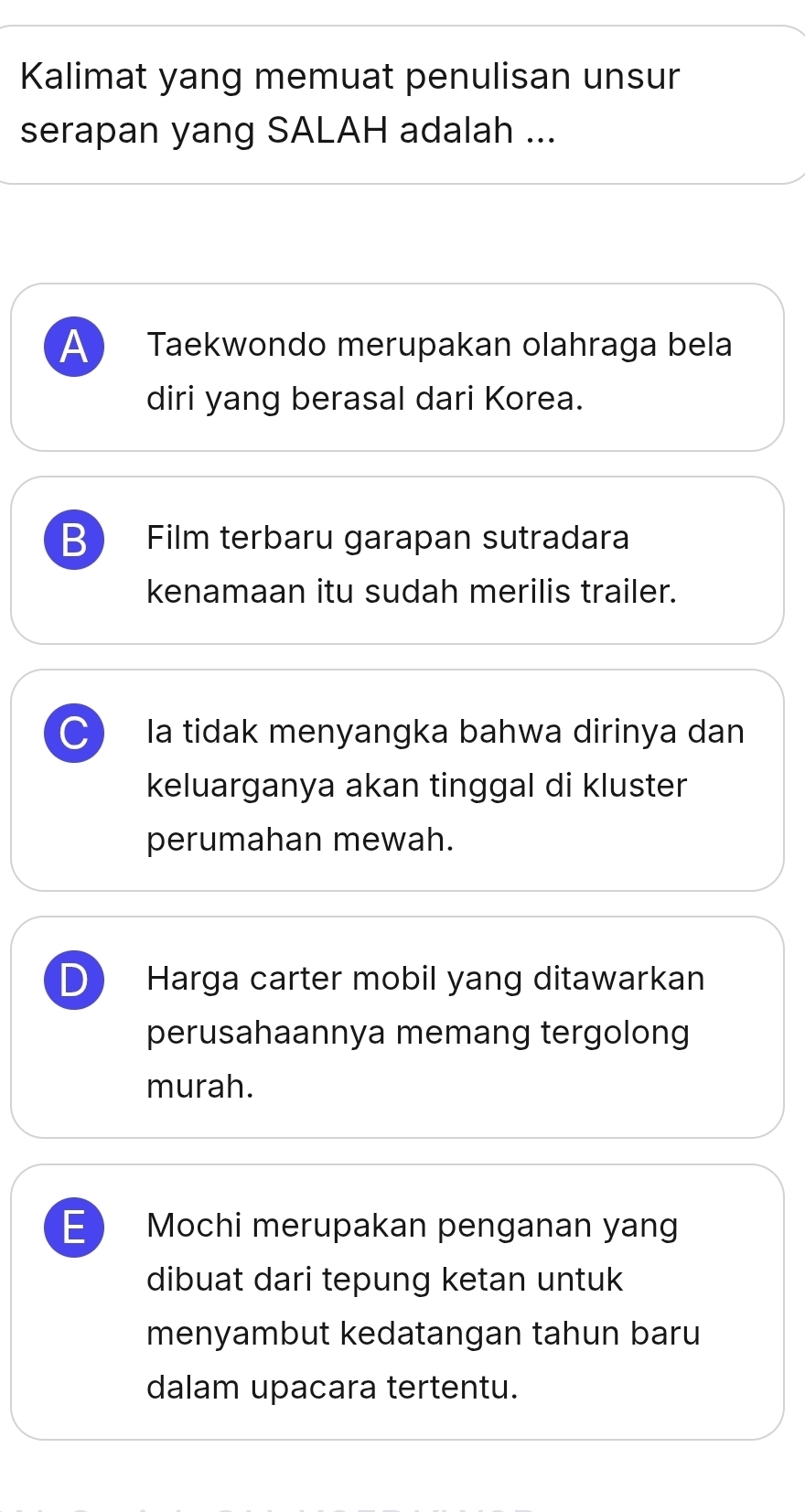This screenshot has width=805, height=1512.
Task: Pick answer C mentioning kluster perumahan
Action: click(397, 780)
